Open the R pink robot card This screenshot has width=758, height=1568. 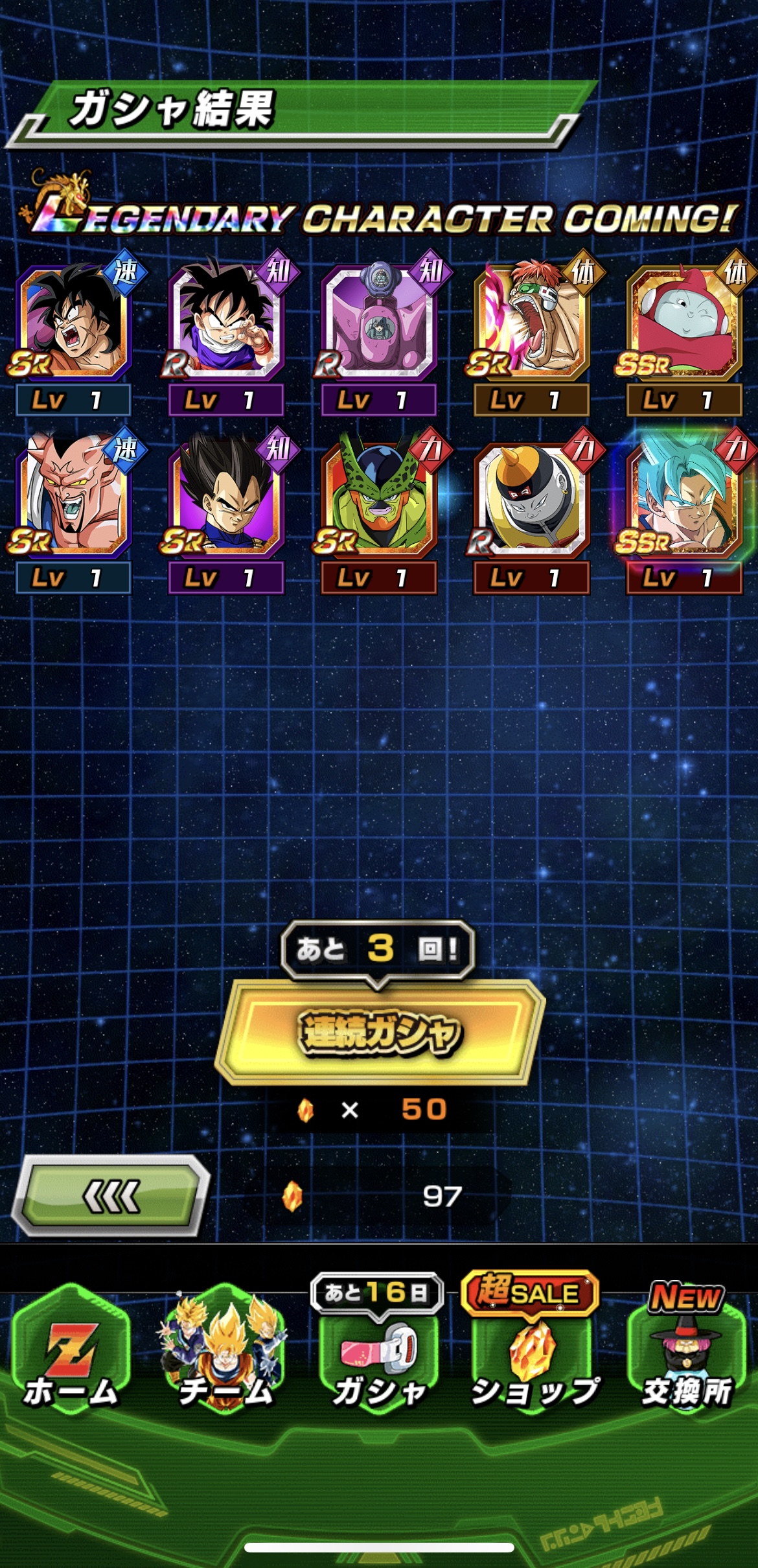379,332
